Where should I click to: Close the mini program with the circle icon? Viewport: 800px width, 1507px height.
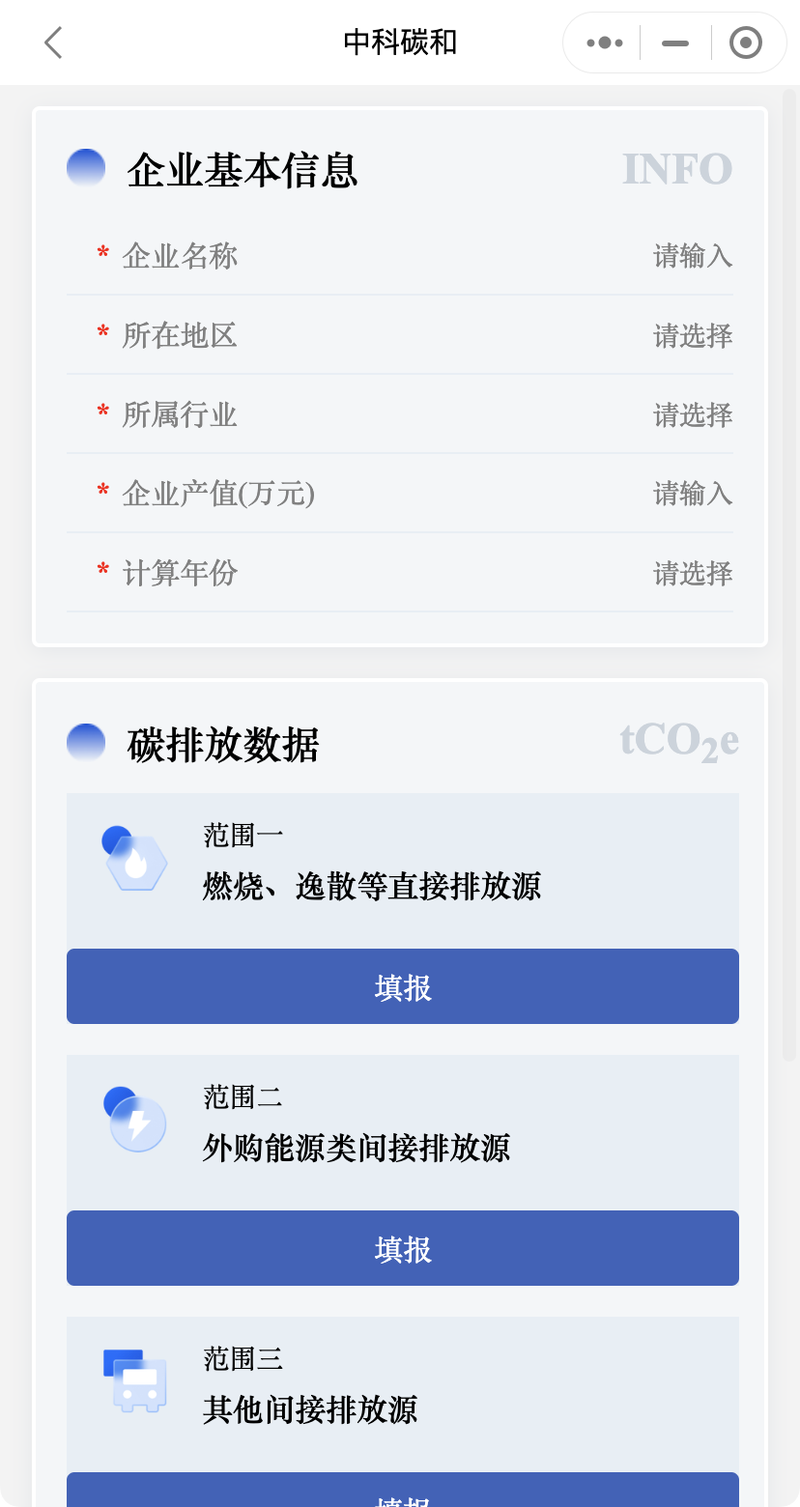pos(746,43)
